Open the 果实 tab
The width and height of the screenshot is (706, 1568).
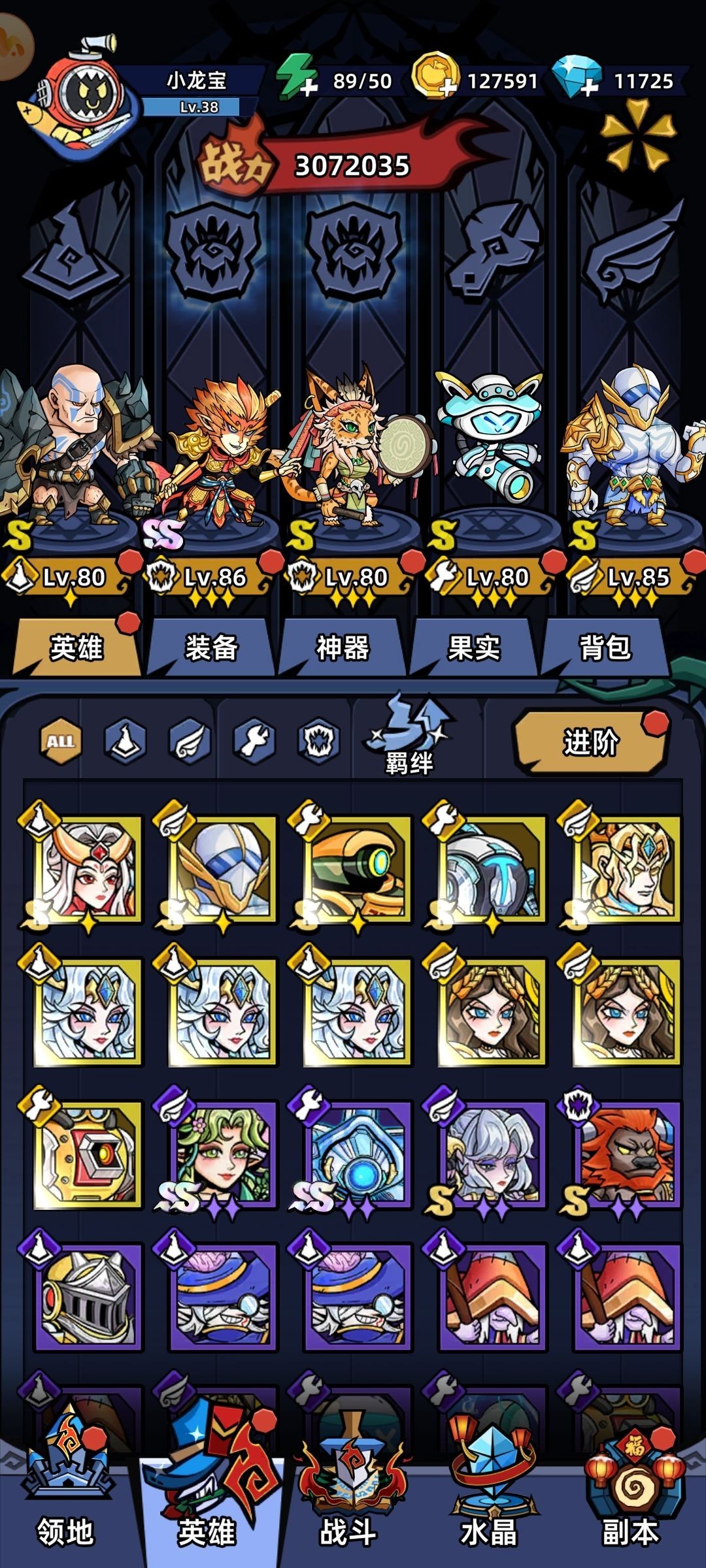click(474, 647)
